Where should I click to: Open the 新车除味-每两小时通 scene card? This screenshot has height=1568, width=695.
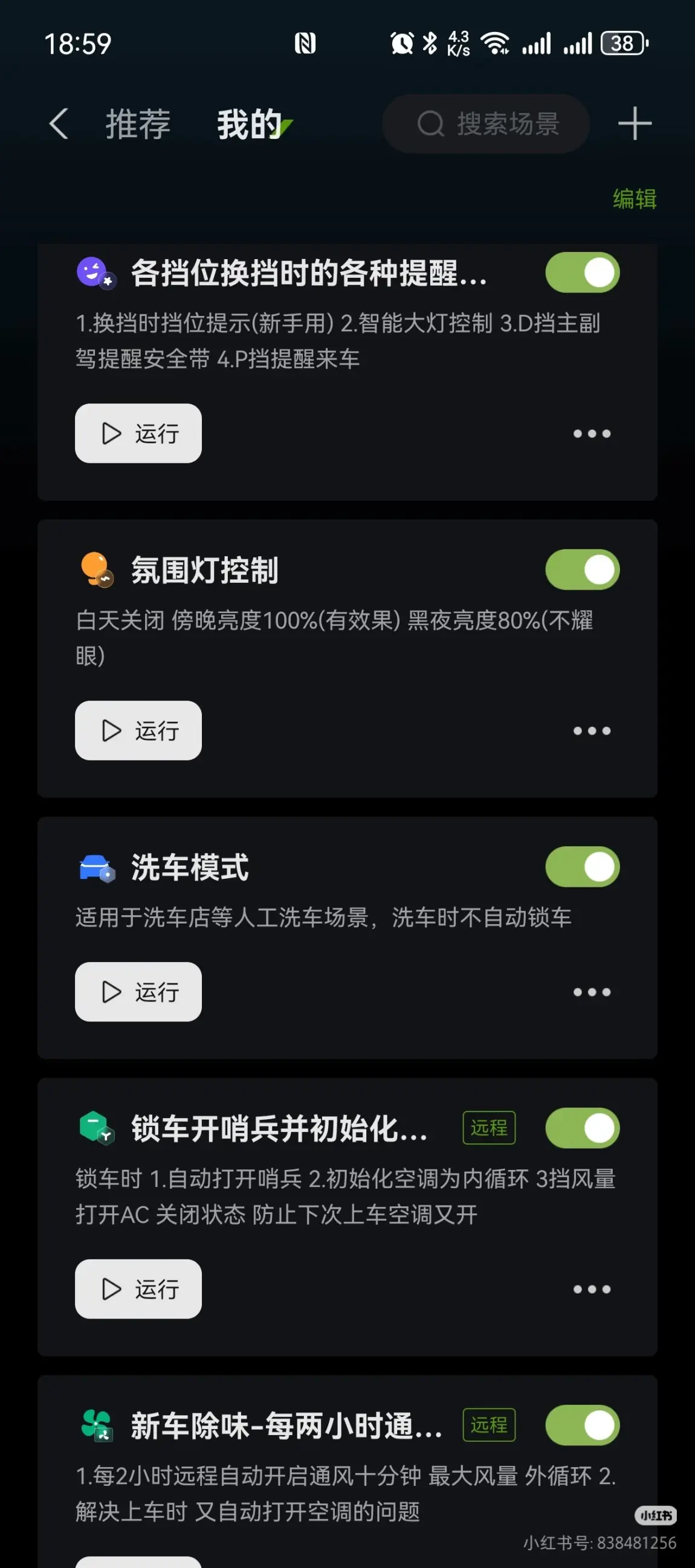point(286,1425)
